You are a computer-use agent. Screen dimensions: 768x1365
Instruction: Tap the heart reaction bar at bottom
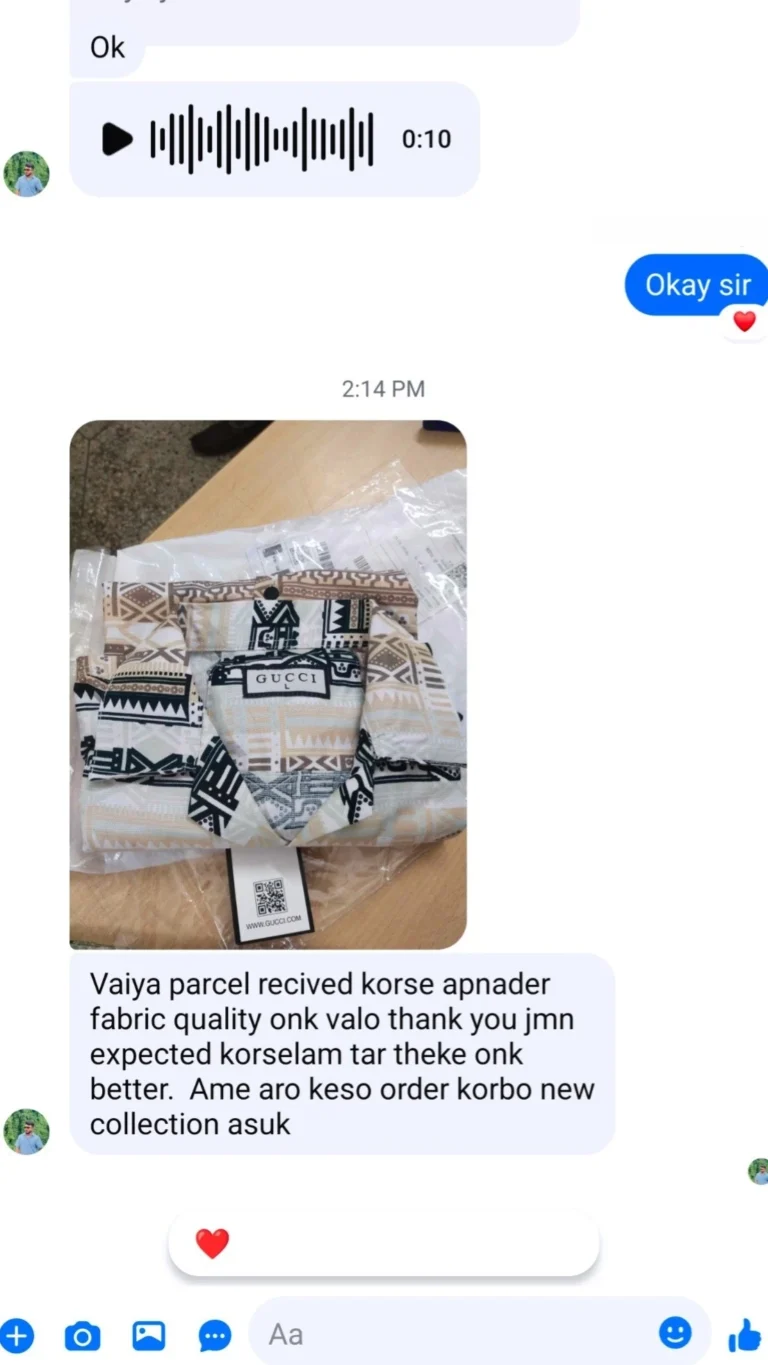coord(383,1244)
